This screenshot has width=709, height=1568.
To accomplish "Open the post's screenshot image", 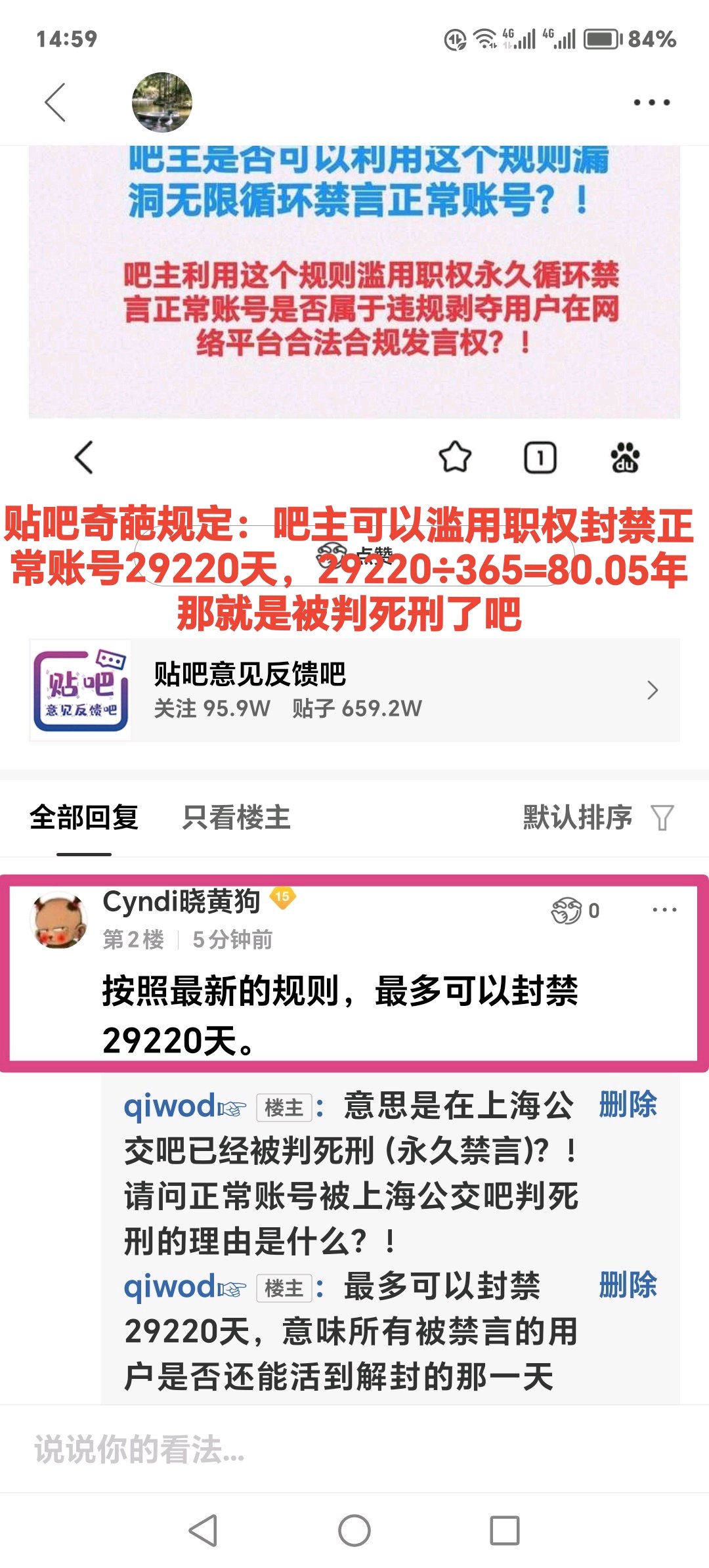I will (354, 282).
